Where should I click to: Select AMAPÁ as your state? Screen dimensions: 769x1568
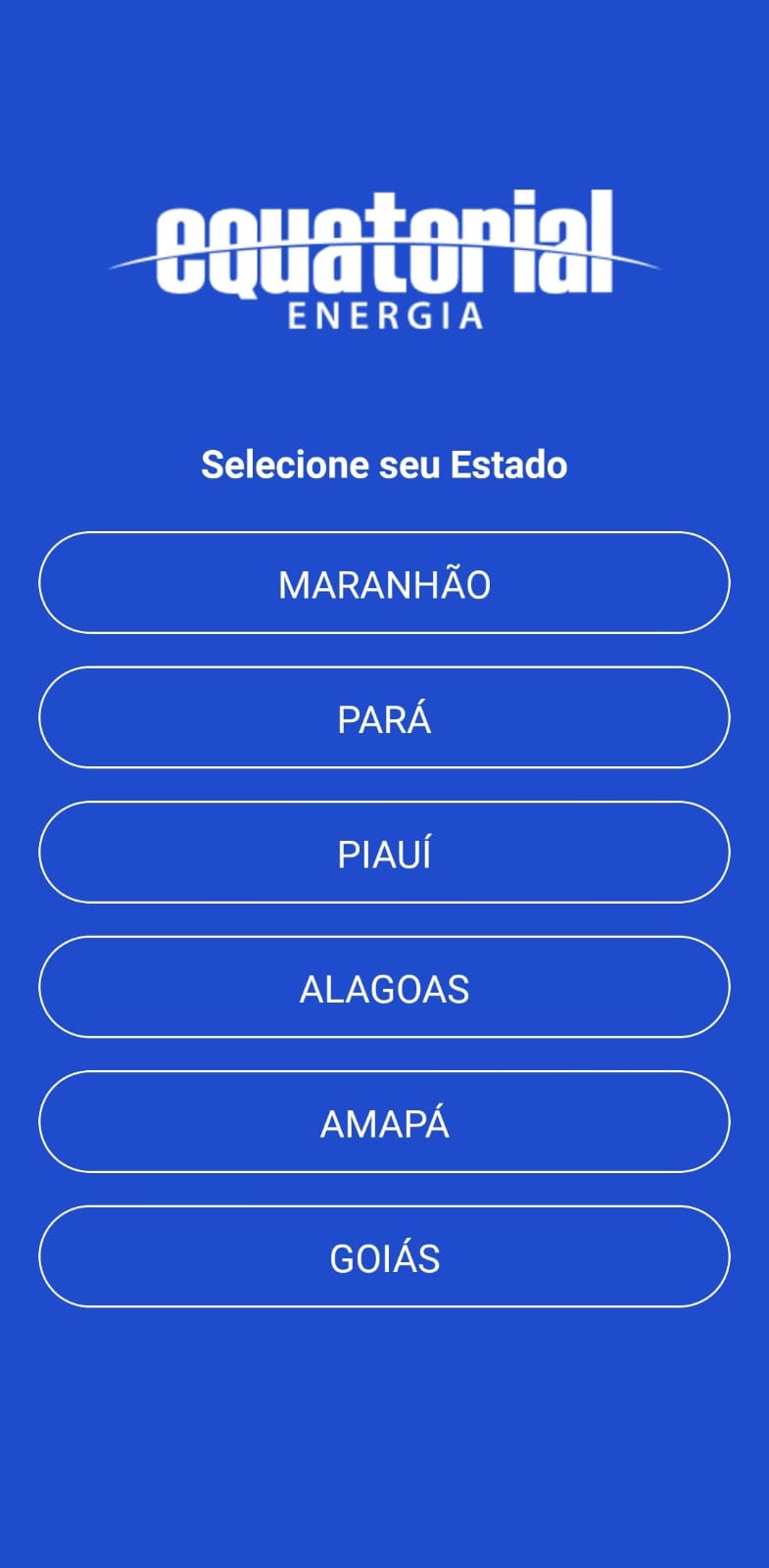384,1122
